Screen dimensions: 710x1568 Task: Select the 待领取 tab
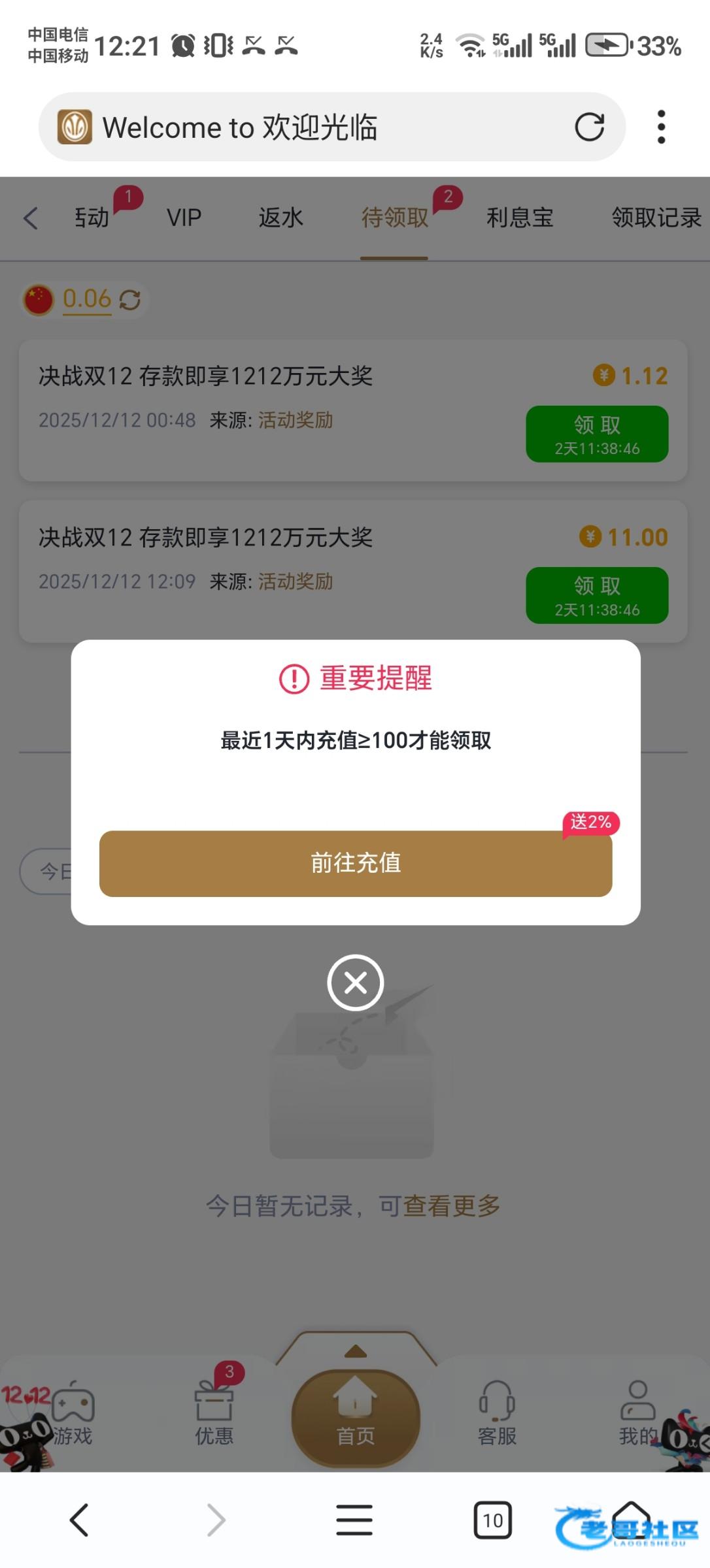pos(394,218)
